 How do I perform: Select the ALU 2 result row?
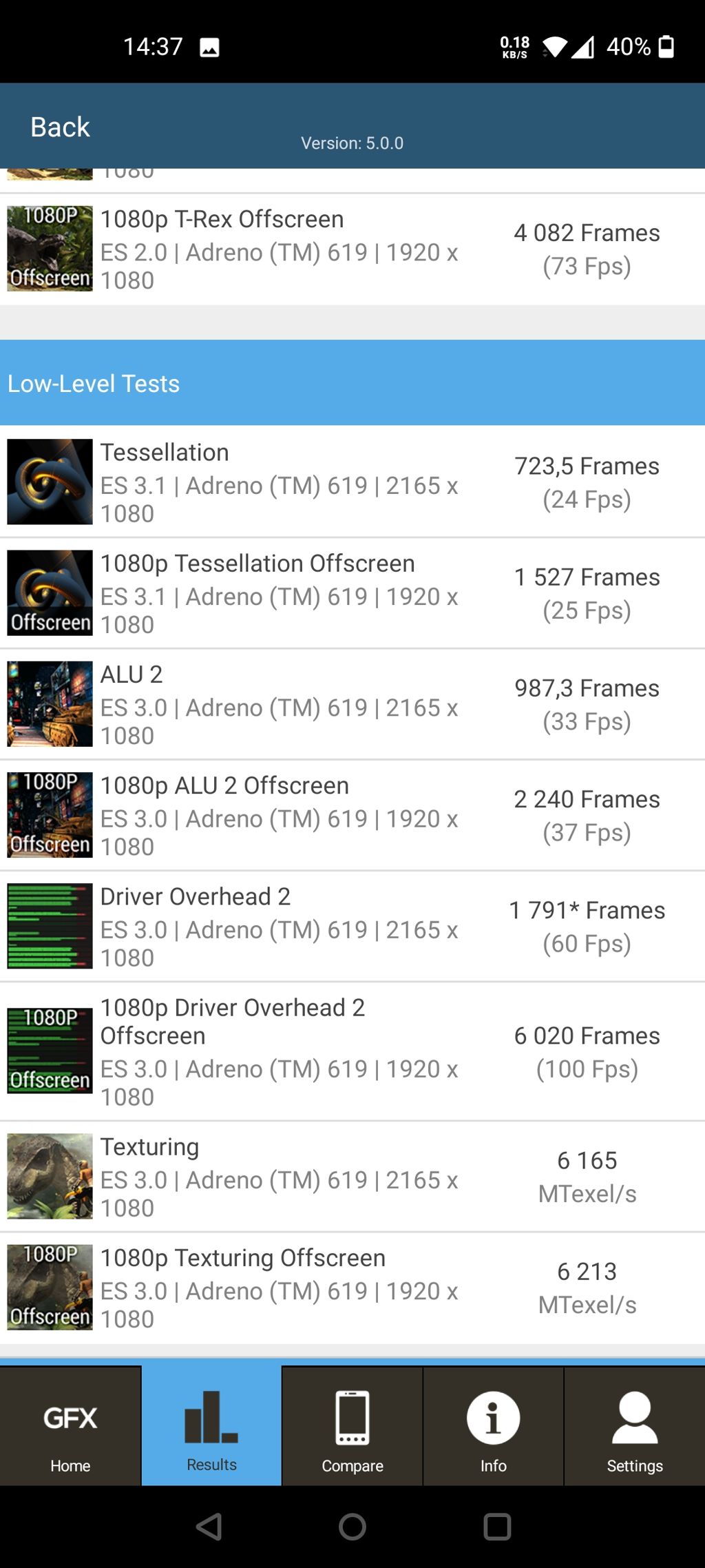(351, 704)
